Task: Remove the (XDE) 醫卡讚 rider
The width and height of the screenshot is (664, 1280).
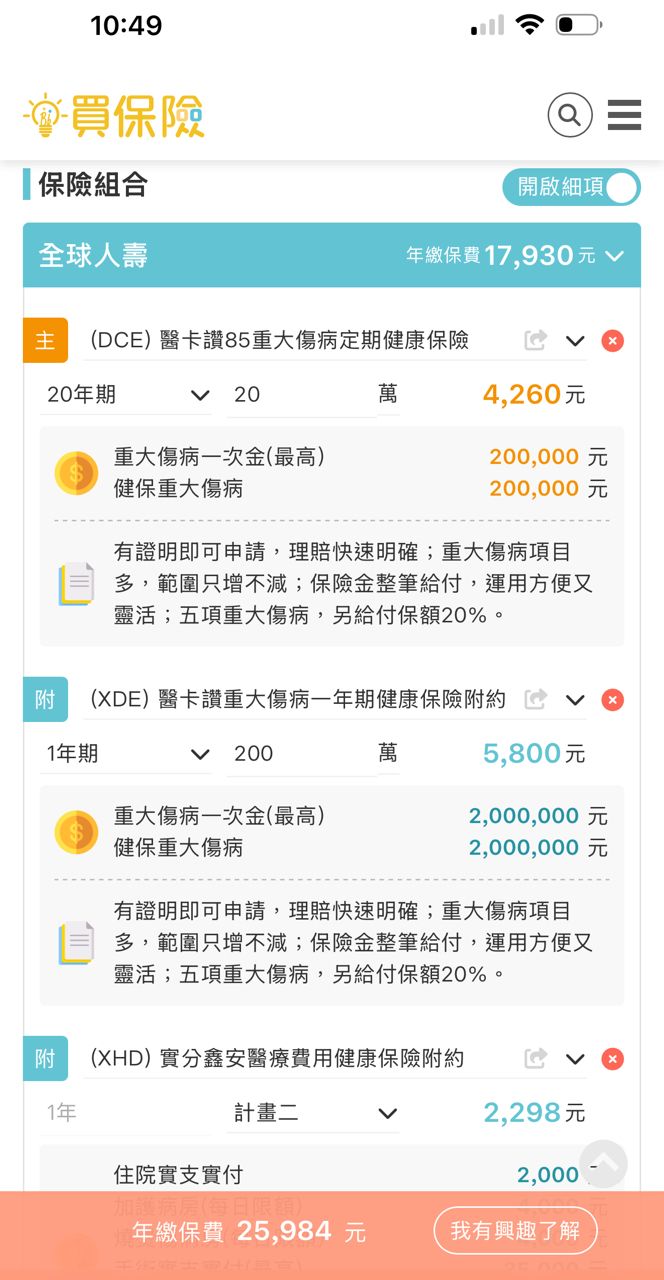Action: [x=612, y=700]
